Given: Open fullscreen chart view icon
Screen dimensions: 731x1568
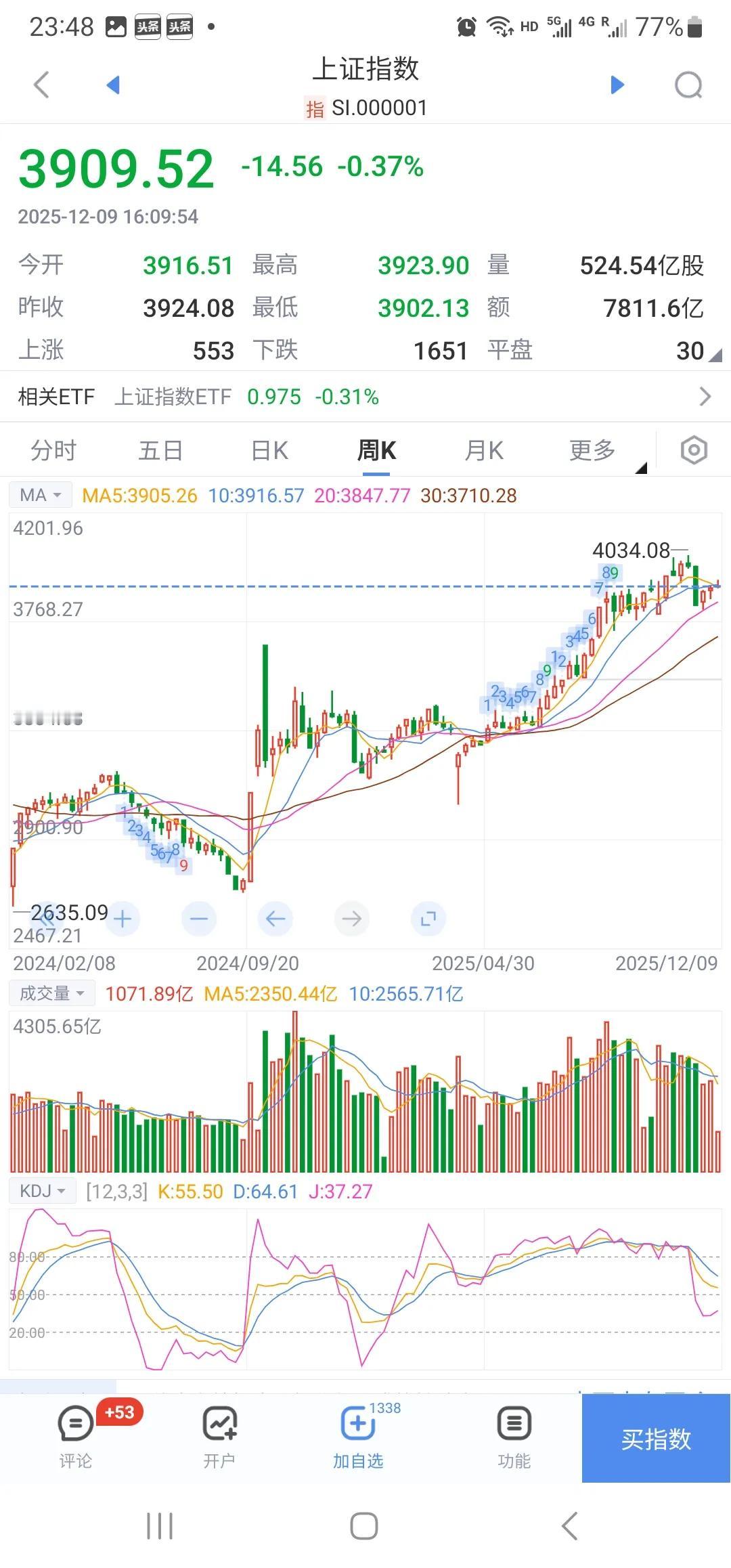Looking at the screenshot, I should tap(428, 919).
